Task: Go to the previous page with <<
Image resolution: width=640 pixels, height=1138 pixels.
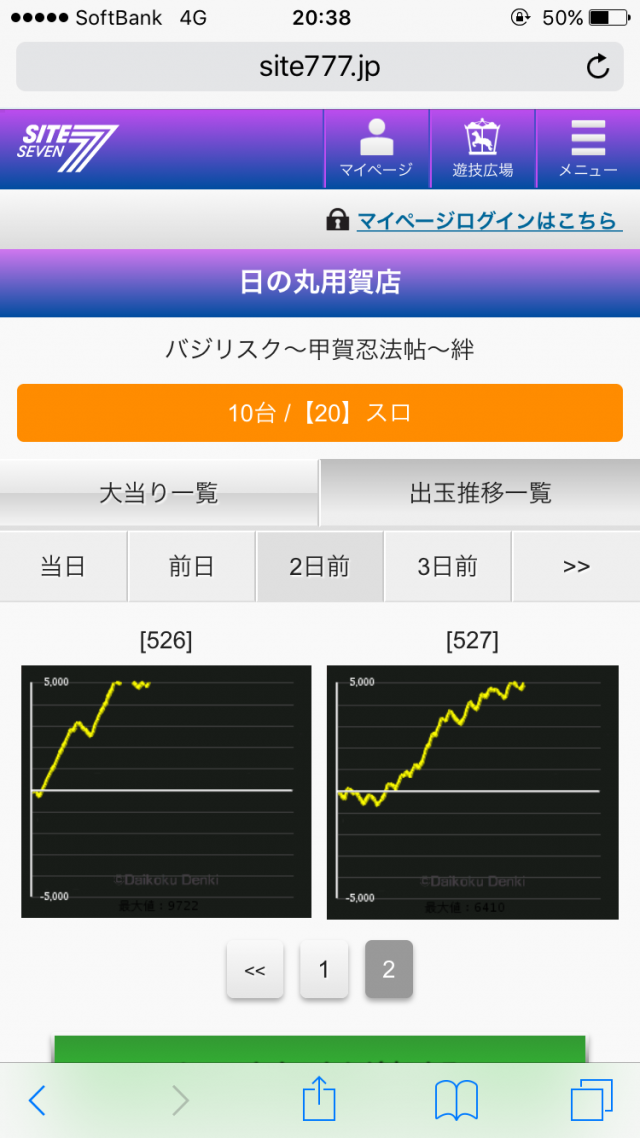Action: coord(255,969)
